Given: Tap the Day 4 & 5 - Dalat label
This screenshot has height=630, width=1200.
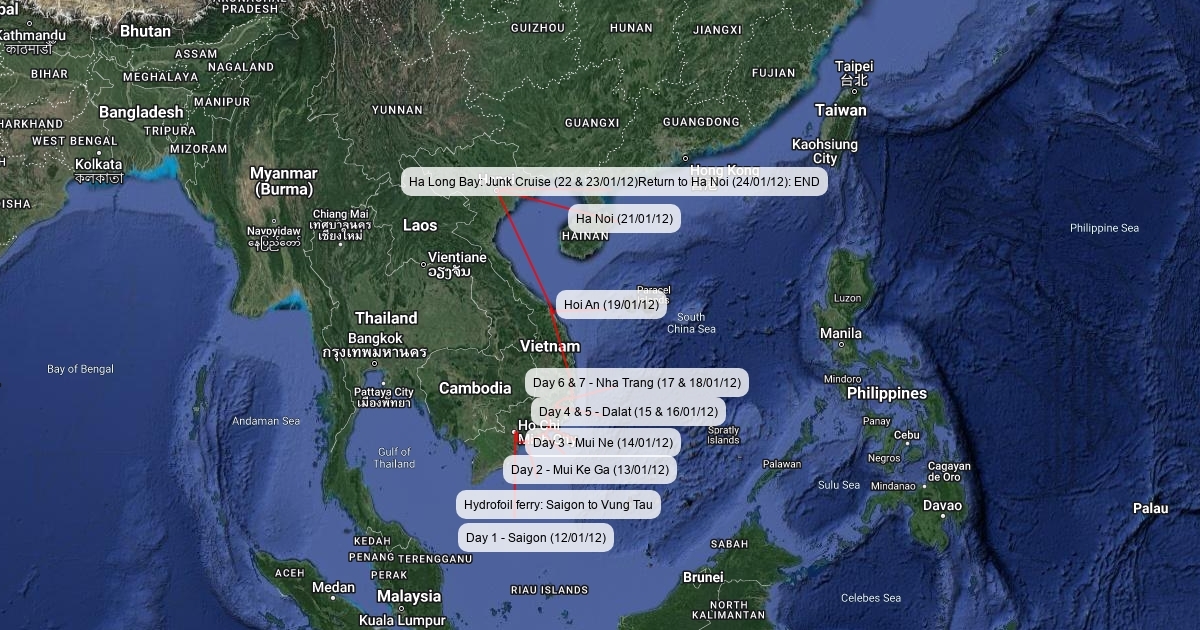Looking at the screenshot, I should [x=628, y=412].
